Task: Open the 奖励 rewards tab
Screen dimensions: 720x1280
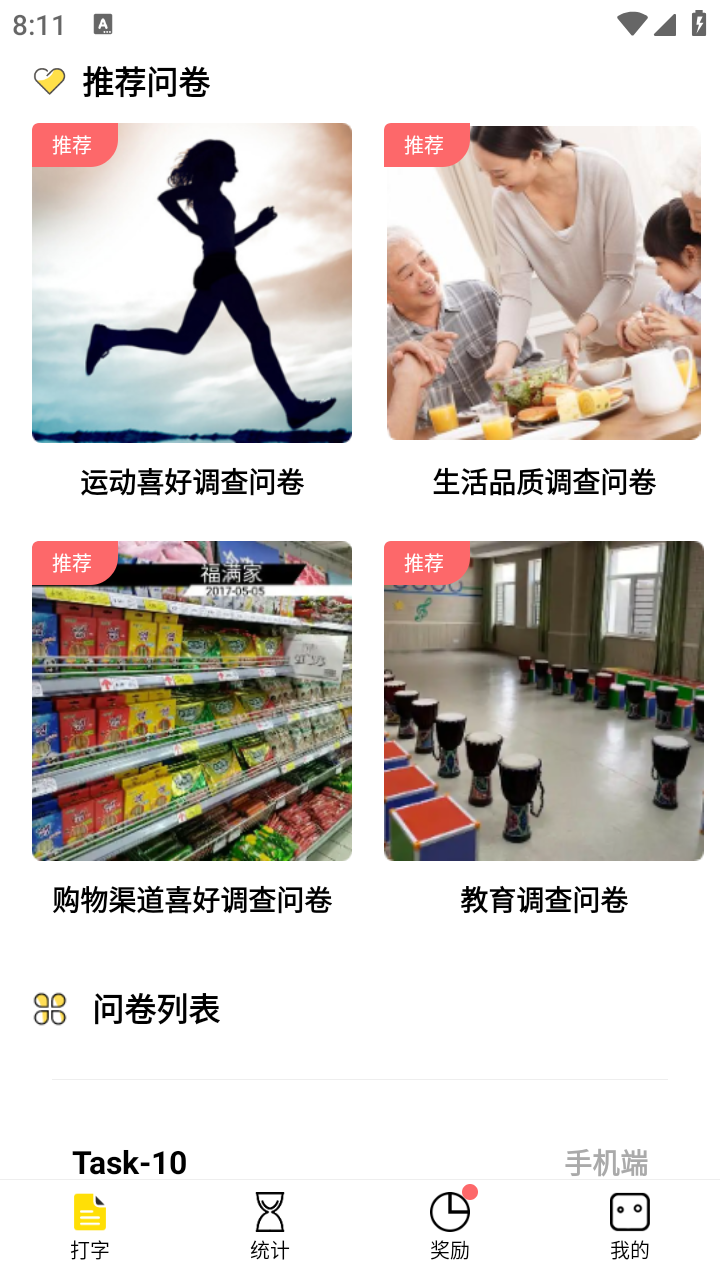Action: point(450,1227)
